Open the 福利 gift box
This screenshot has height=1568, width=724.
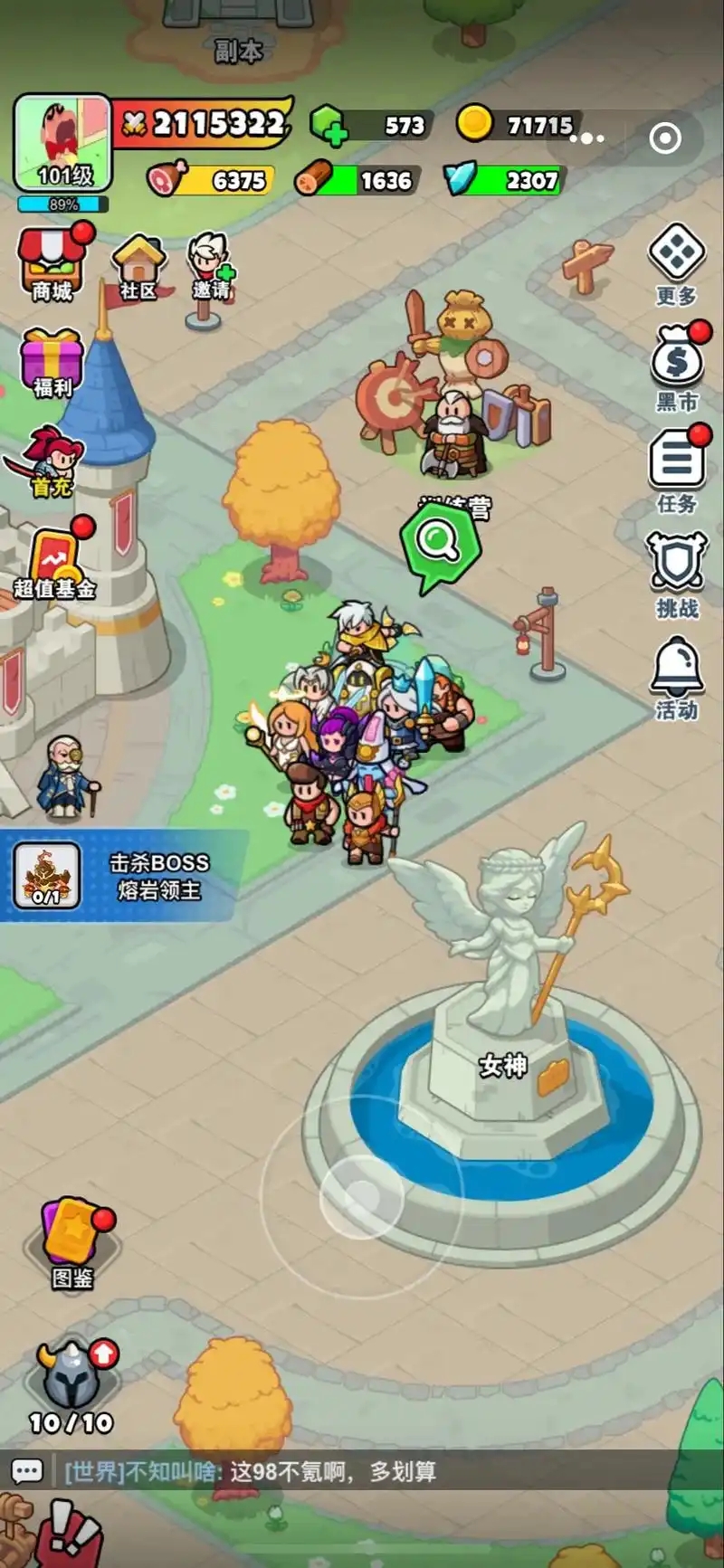coord(52,364)
